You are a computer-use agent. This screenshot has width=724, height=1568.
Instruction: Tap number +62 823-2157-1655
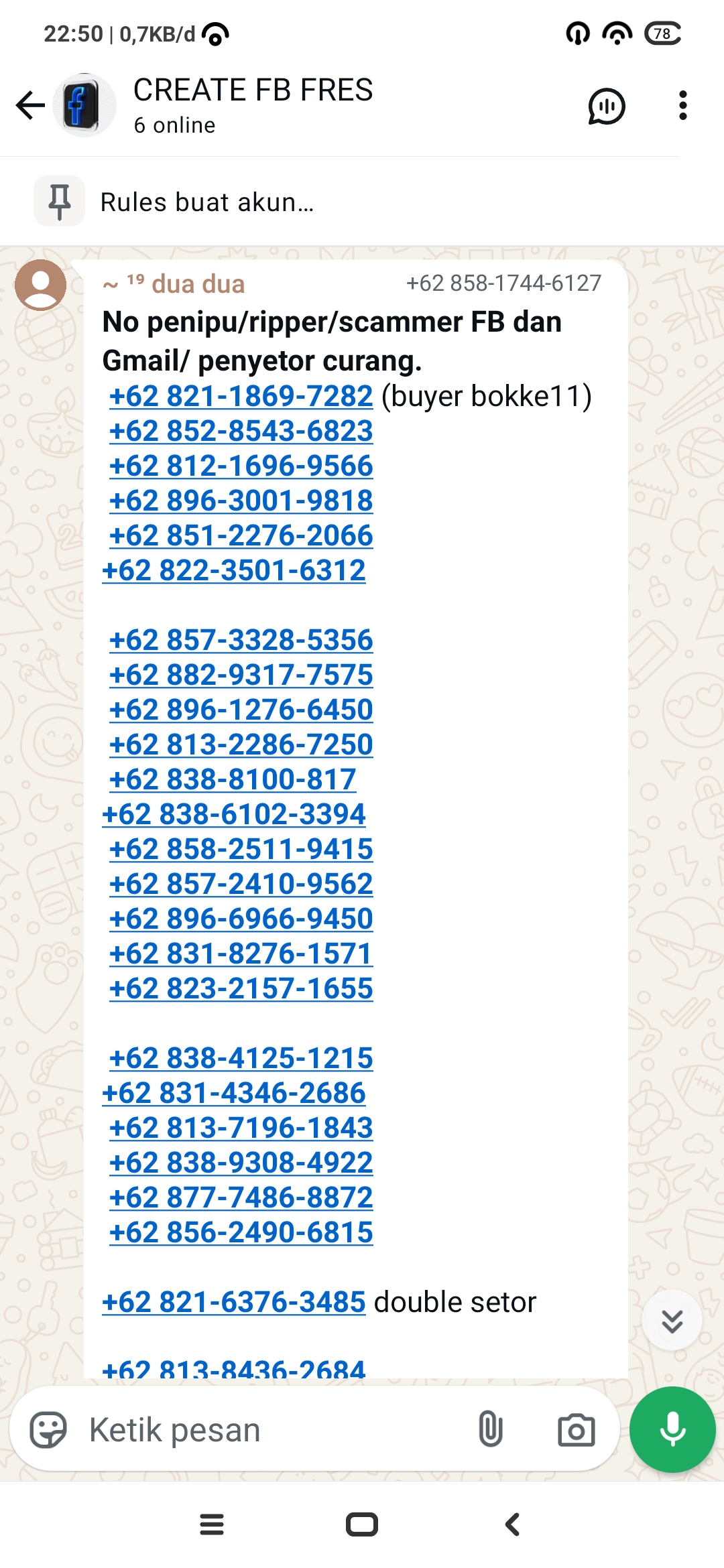click(x=241, y=988)
